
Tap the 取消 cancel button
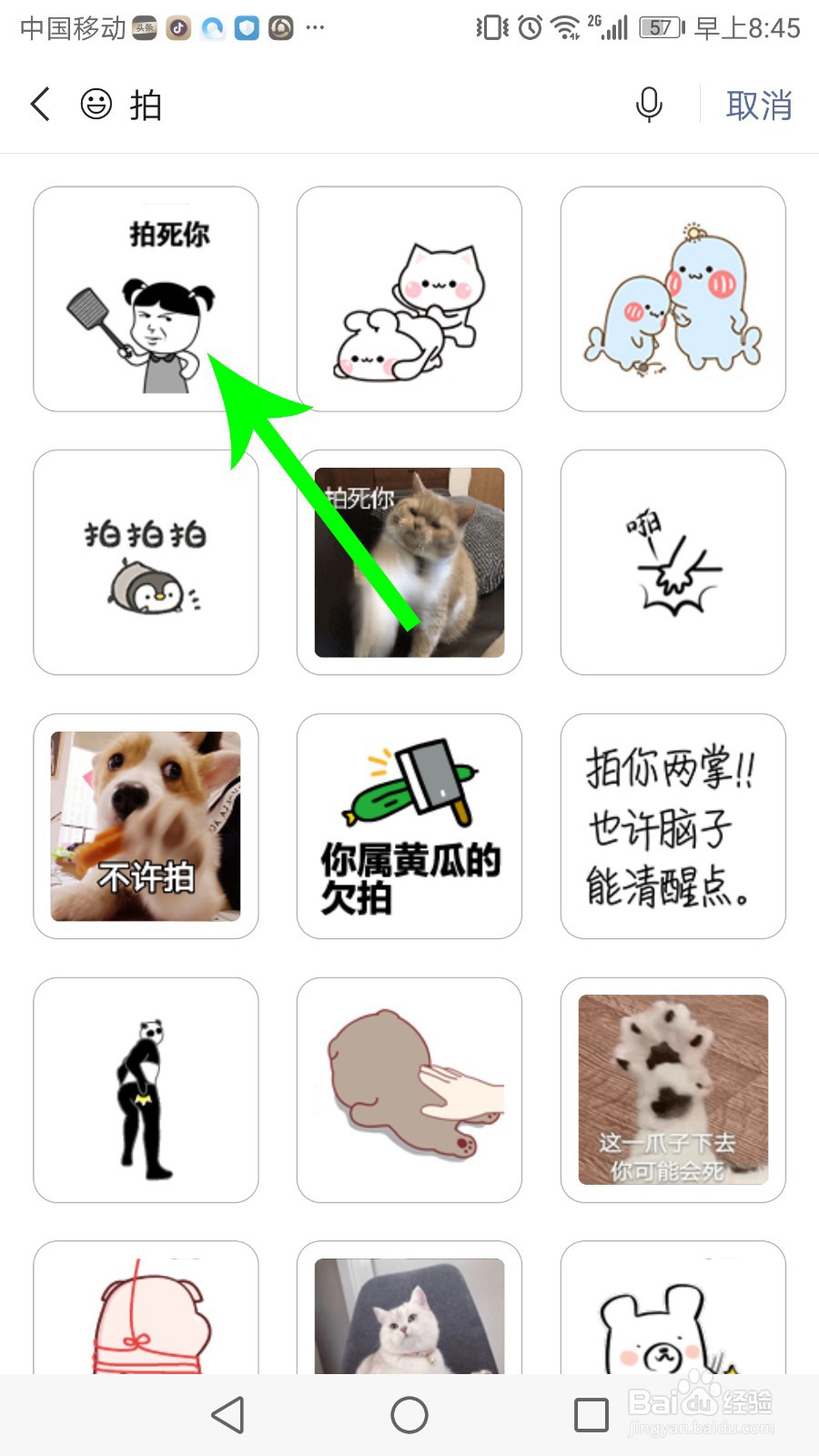761,105
